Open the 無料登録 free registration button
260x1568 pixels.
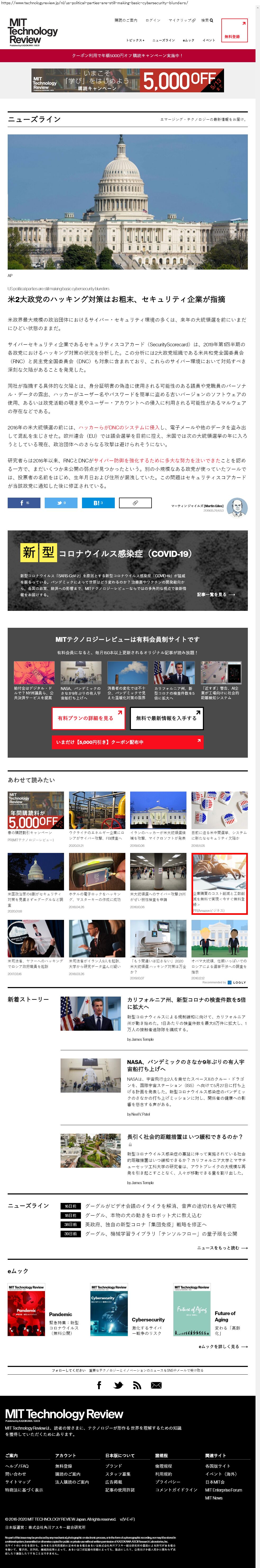pyautogui.click(x=234, y=30)
